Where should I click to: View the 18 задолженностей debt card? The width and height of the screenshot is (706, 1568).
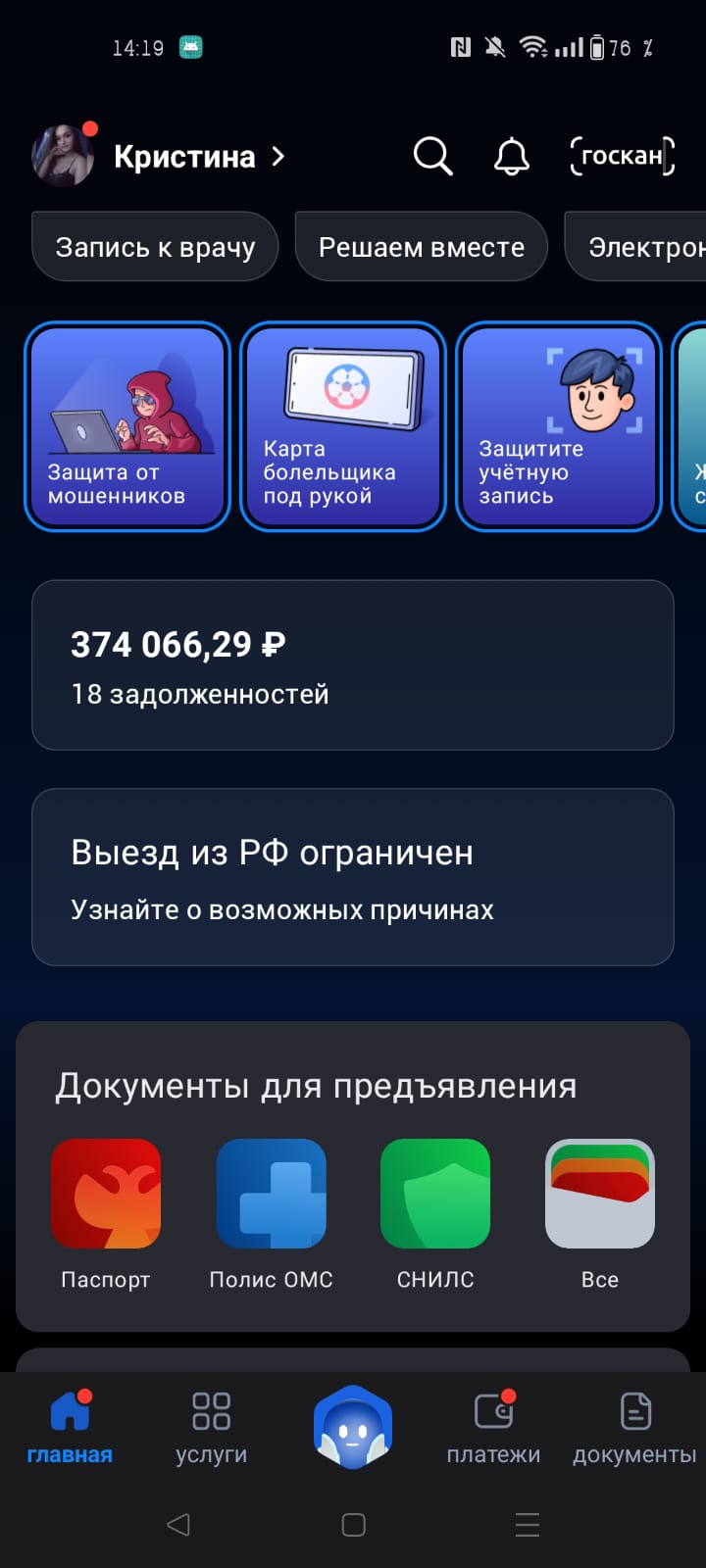[353, 665]
